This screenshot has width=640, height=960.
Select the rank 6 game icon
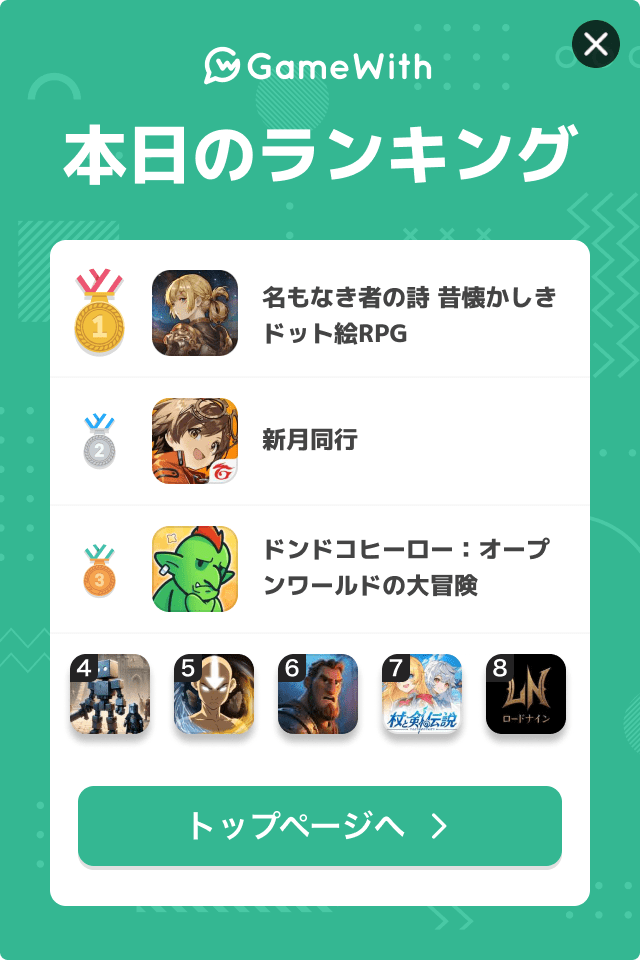(318, 694)
